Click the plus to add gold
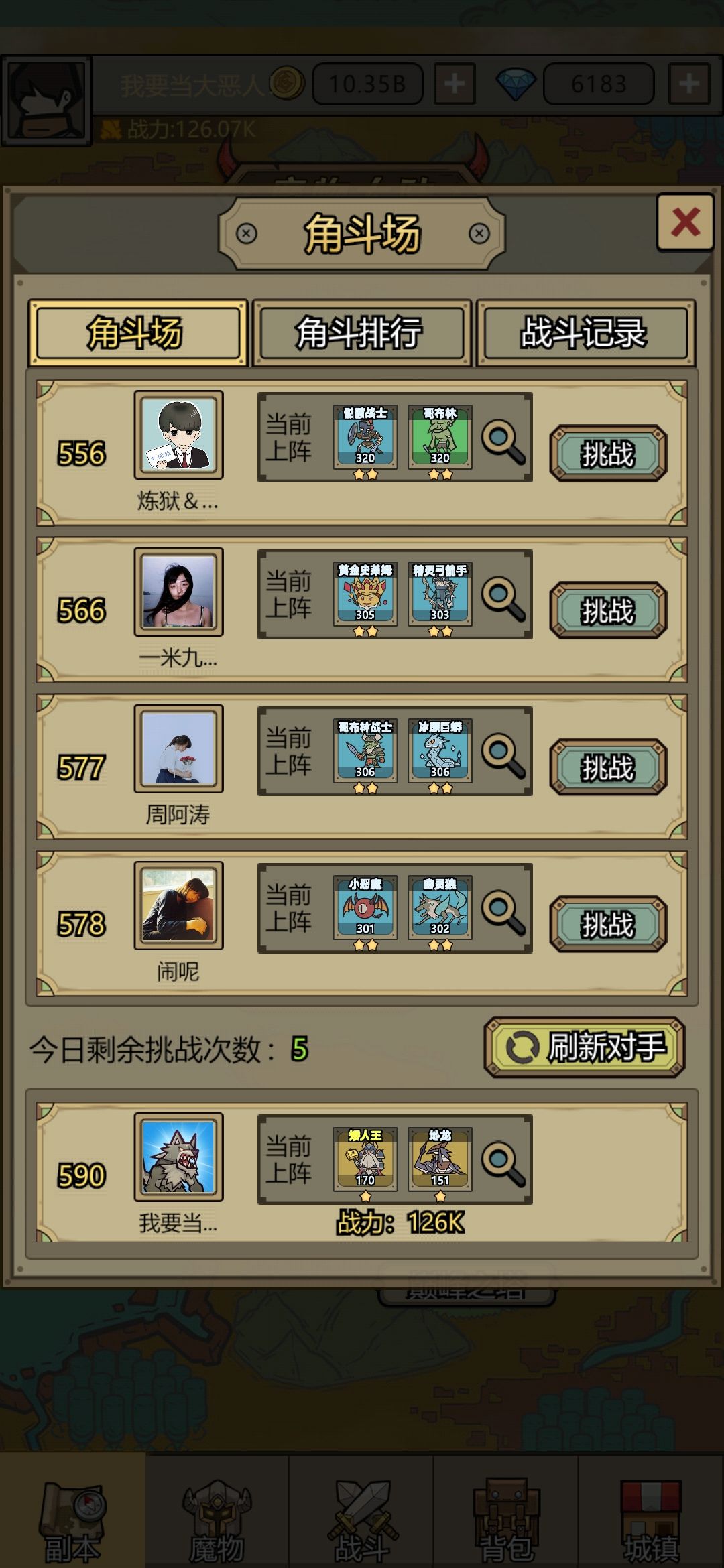This screenshot has width=724, height=1568. [455, 82]
